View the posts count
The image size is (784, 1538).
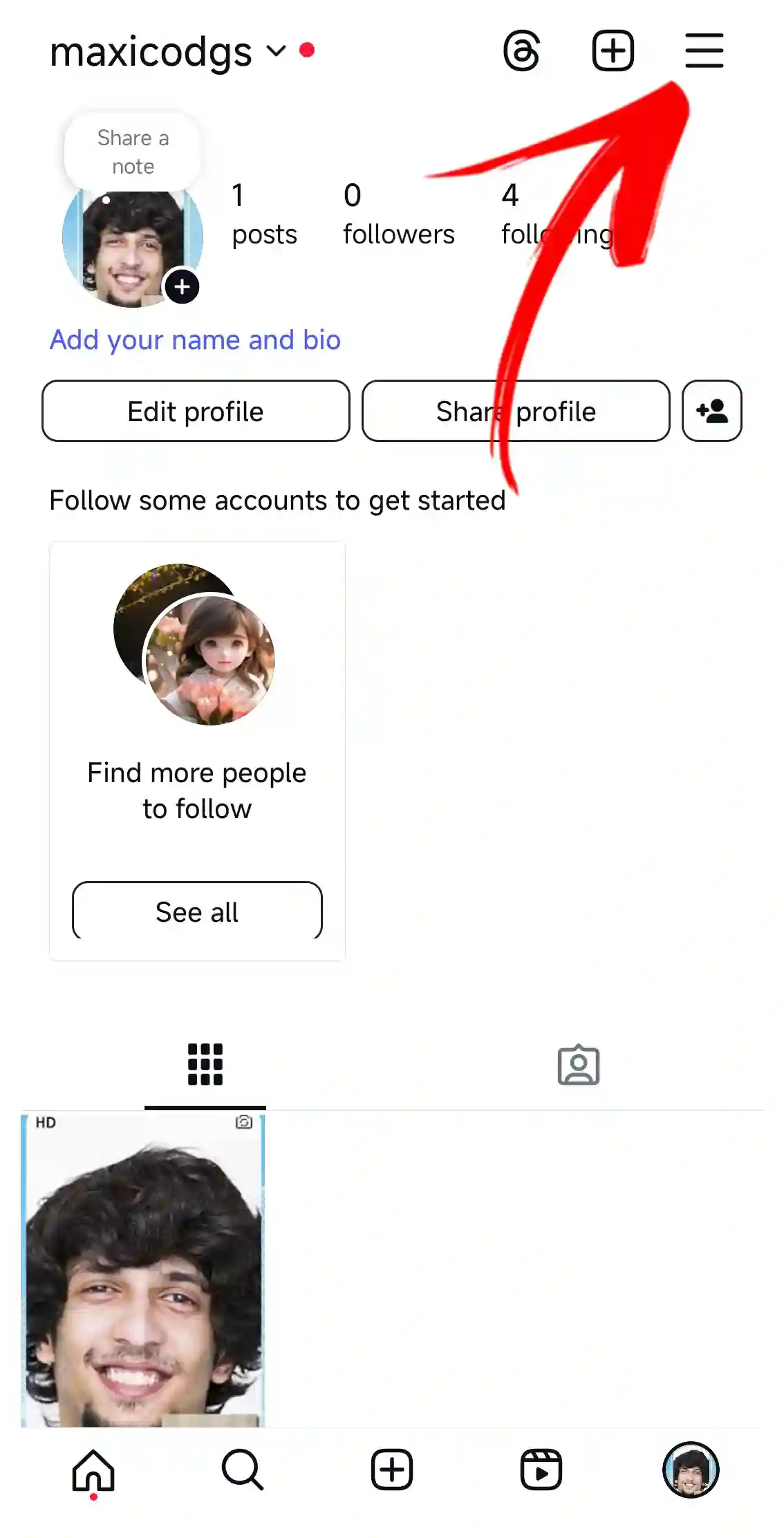tap(263, 214)
